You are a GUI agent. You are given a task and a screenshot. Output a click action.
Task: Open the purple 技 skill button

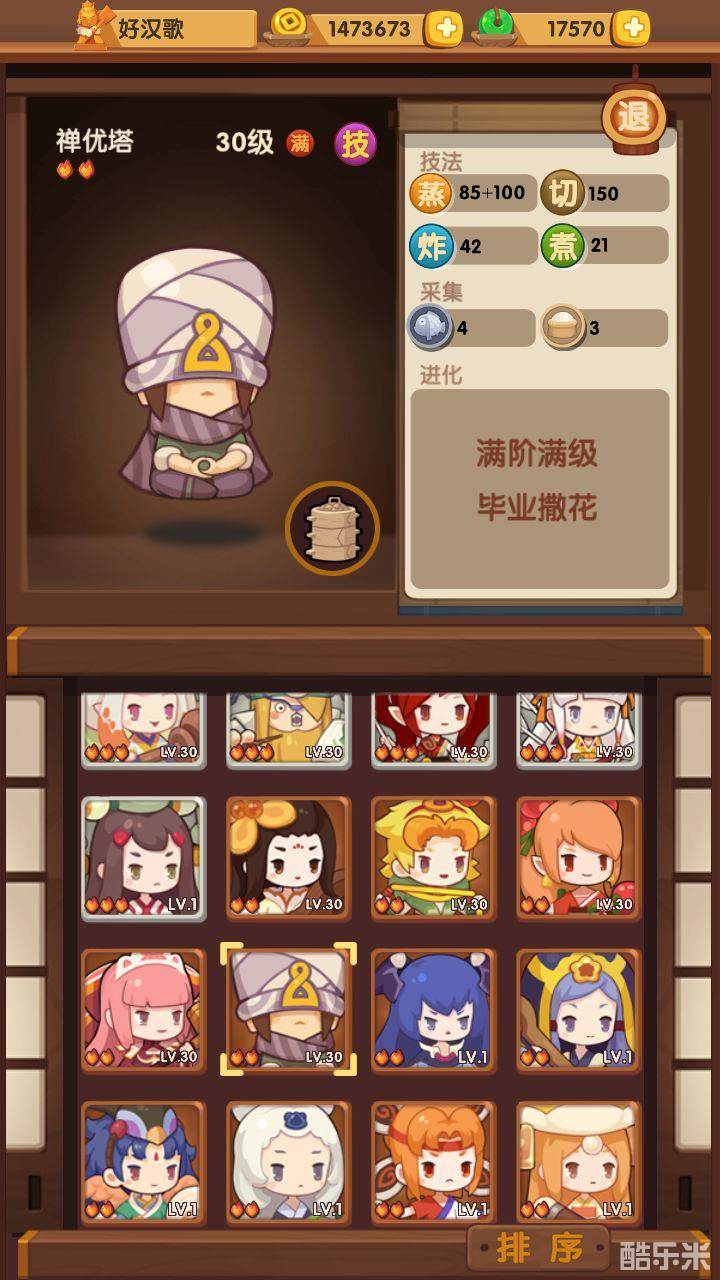355,144
